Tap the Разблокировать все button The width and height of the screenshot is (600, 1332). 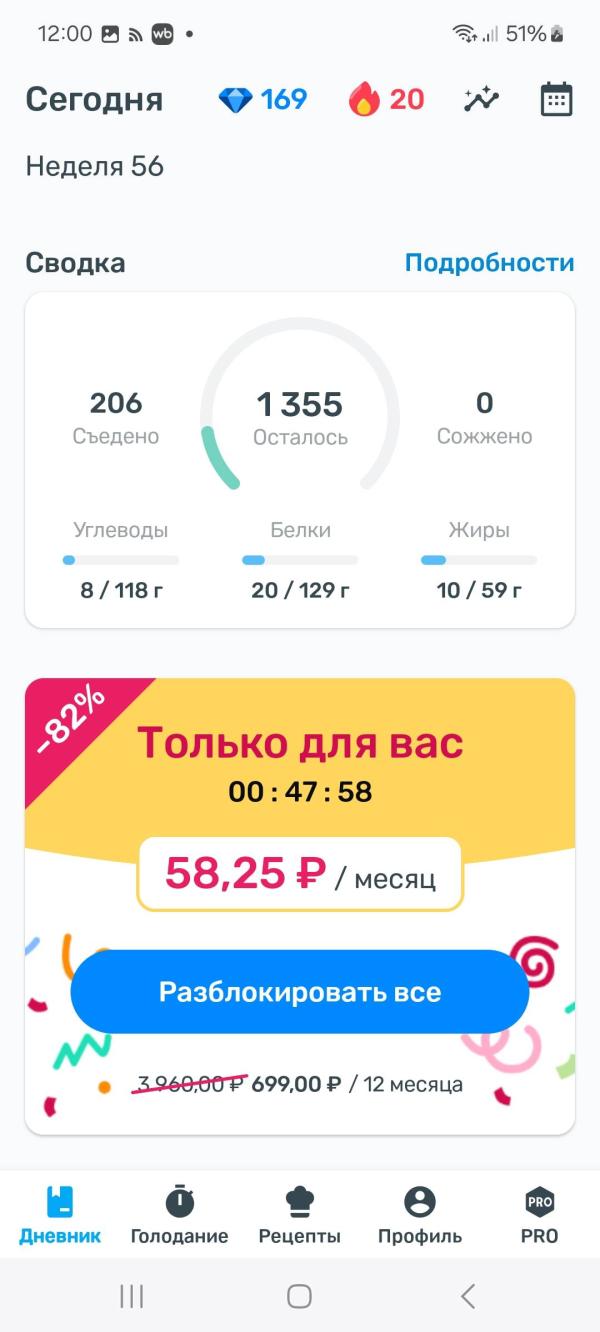[x=300, y=992]
